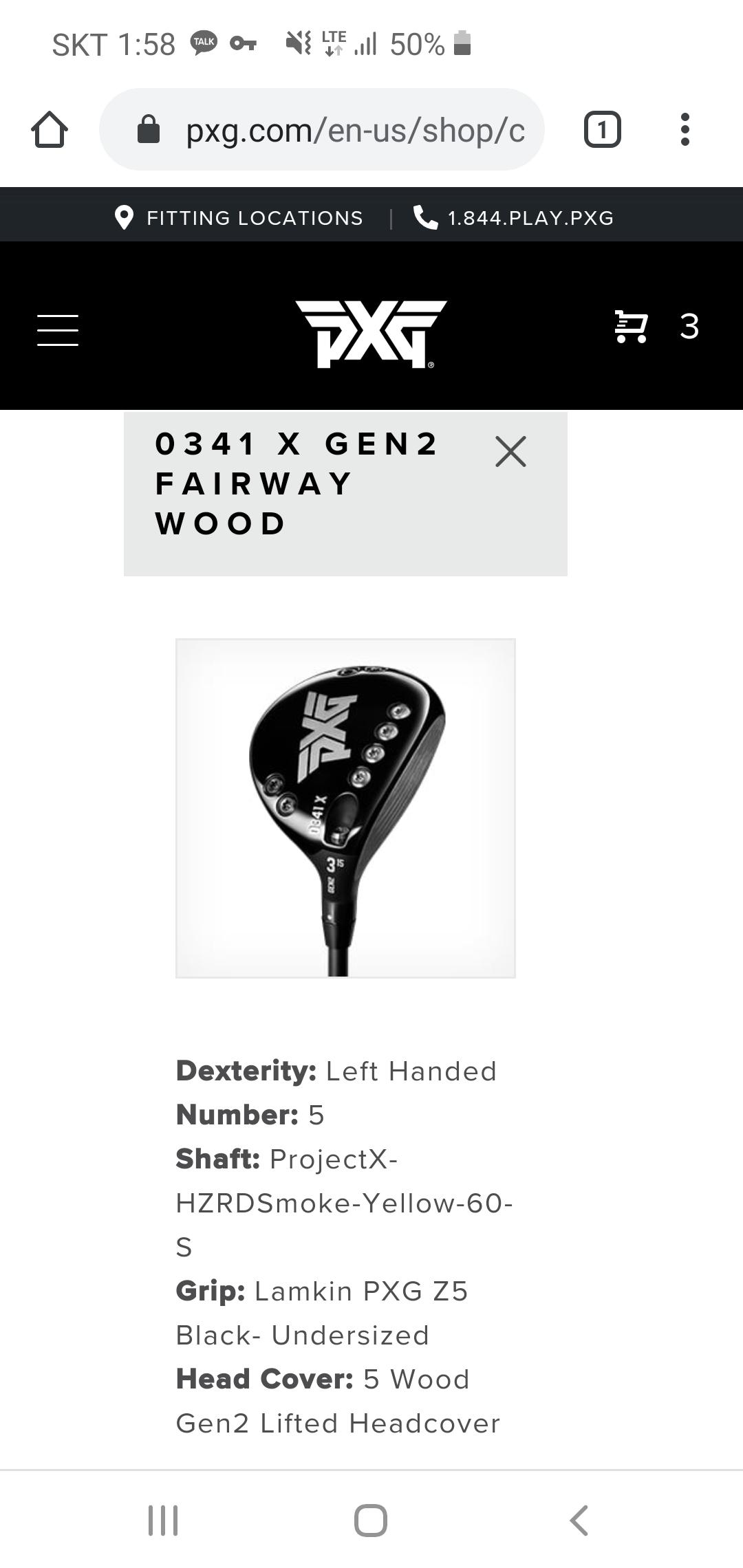Open recent apps from navigation bar
743x1568 pixels.
163,1520
